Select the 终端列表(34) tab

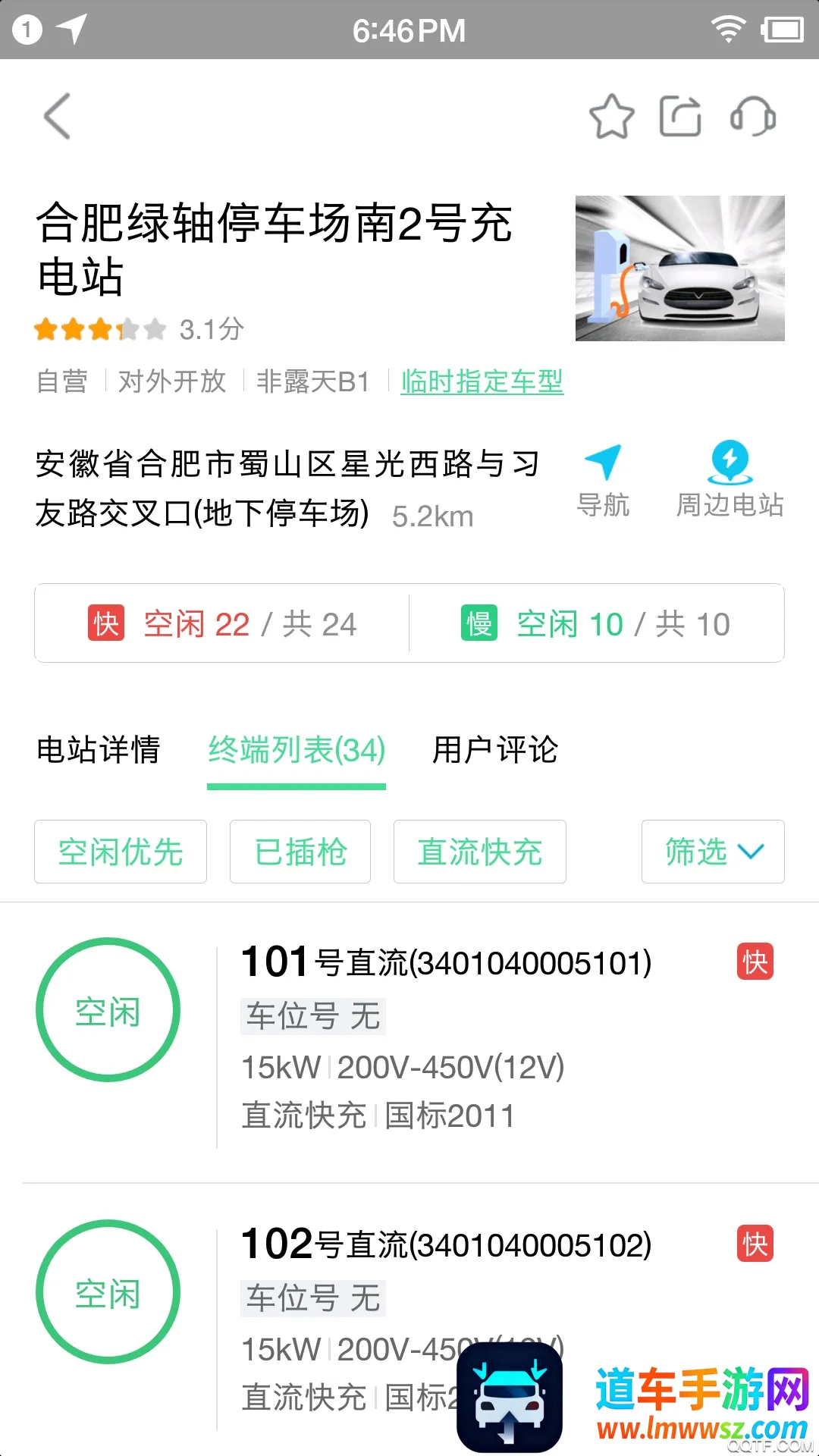click(x=297, y=750)
